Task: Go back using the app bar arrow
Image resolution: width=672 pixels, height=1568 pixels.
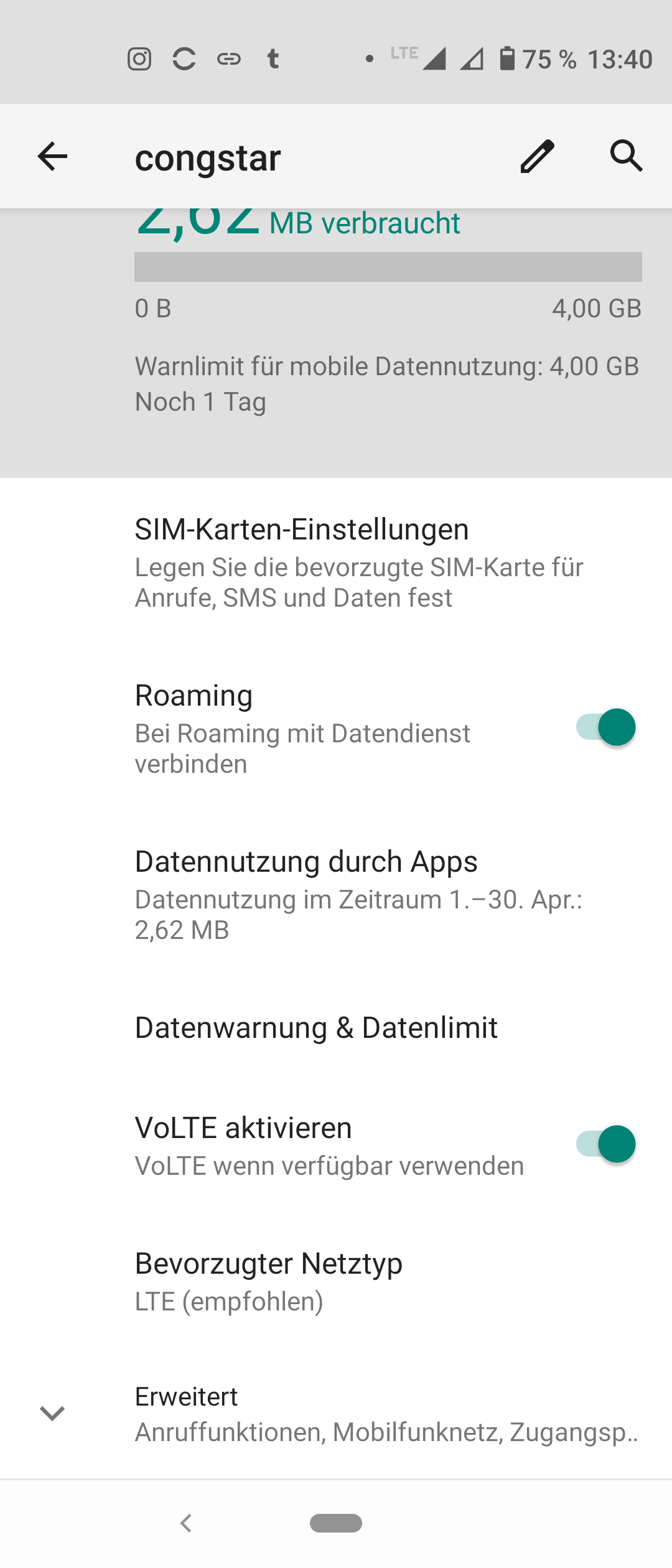Action: pyautogui.click(x=52, y=156)
